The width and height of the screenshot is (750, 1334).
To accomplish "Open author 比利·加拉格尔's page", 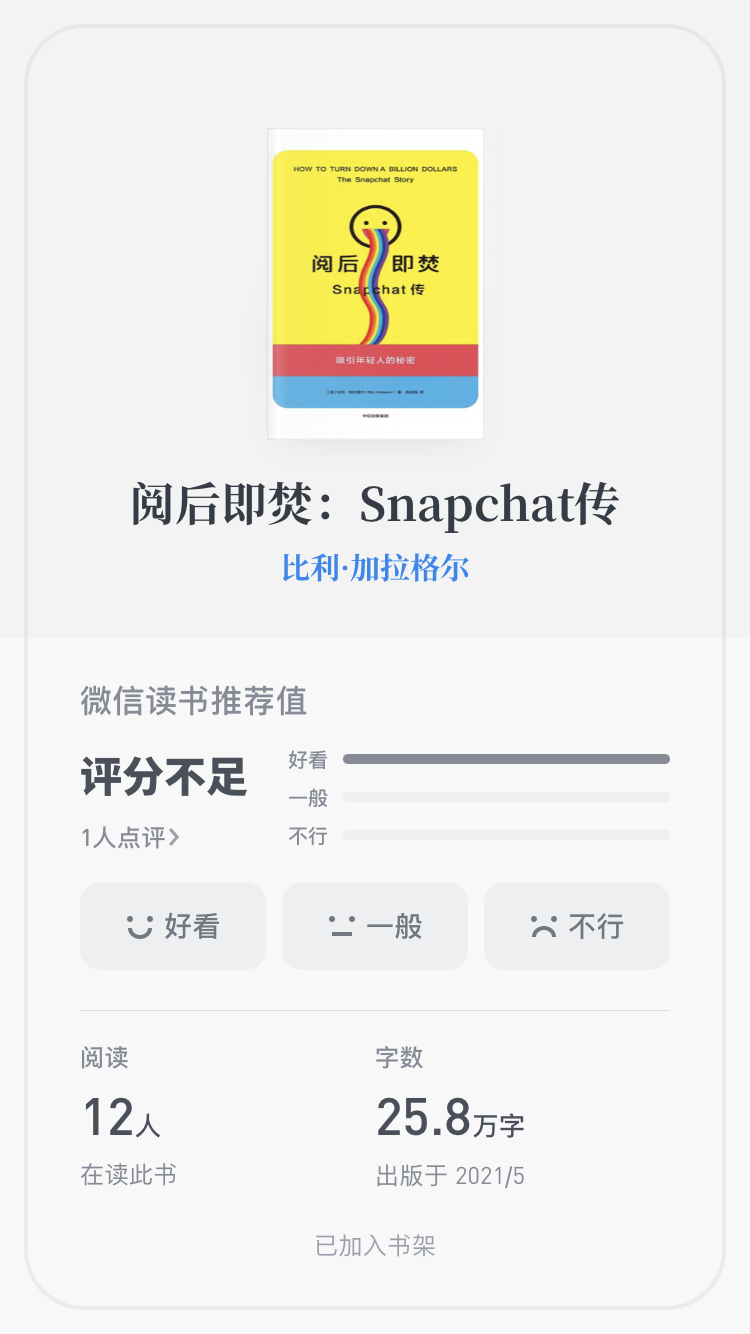I will 375,568.
